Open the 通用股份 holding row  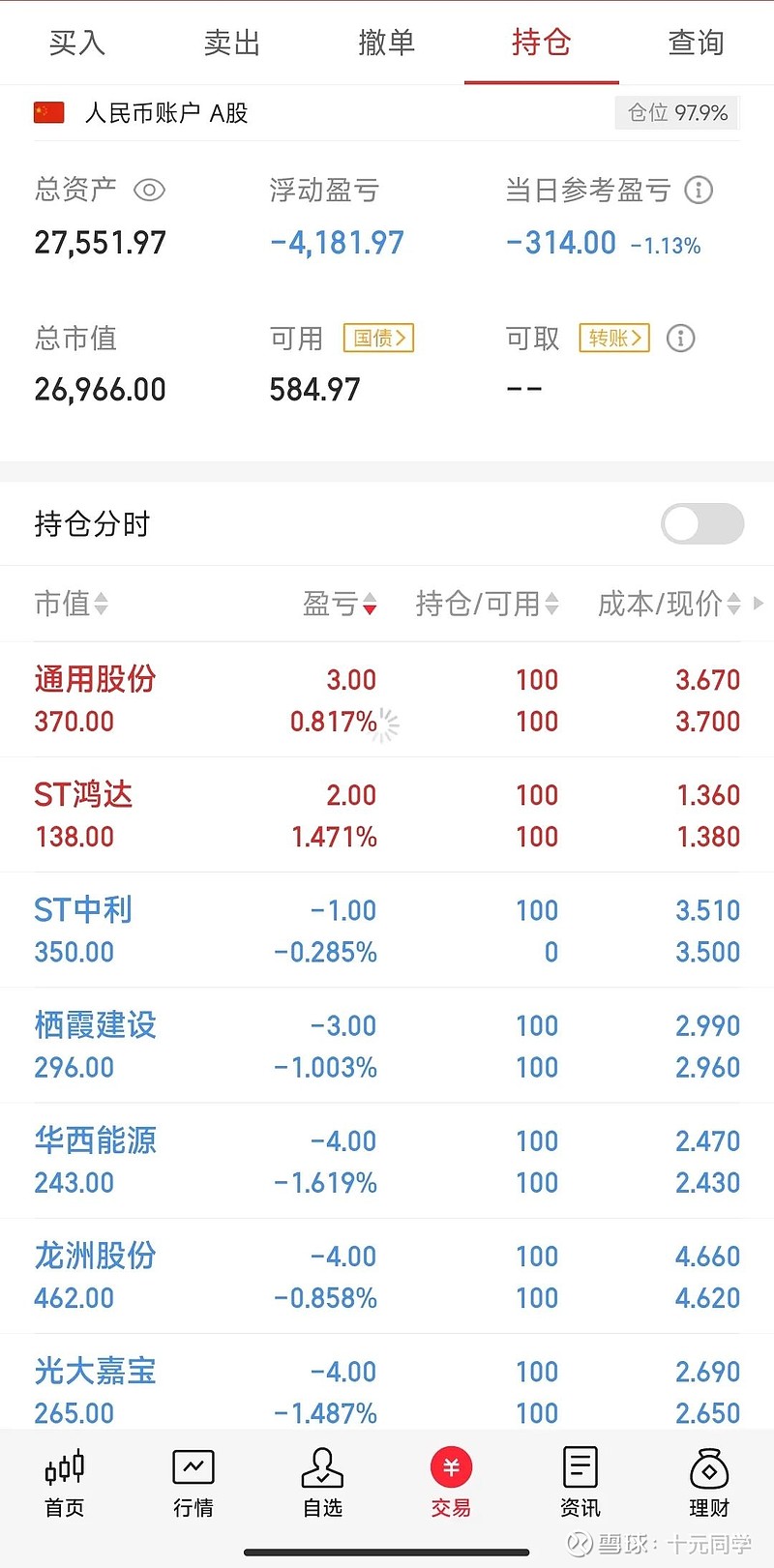(x=387, y=699)
